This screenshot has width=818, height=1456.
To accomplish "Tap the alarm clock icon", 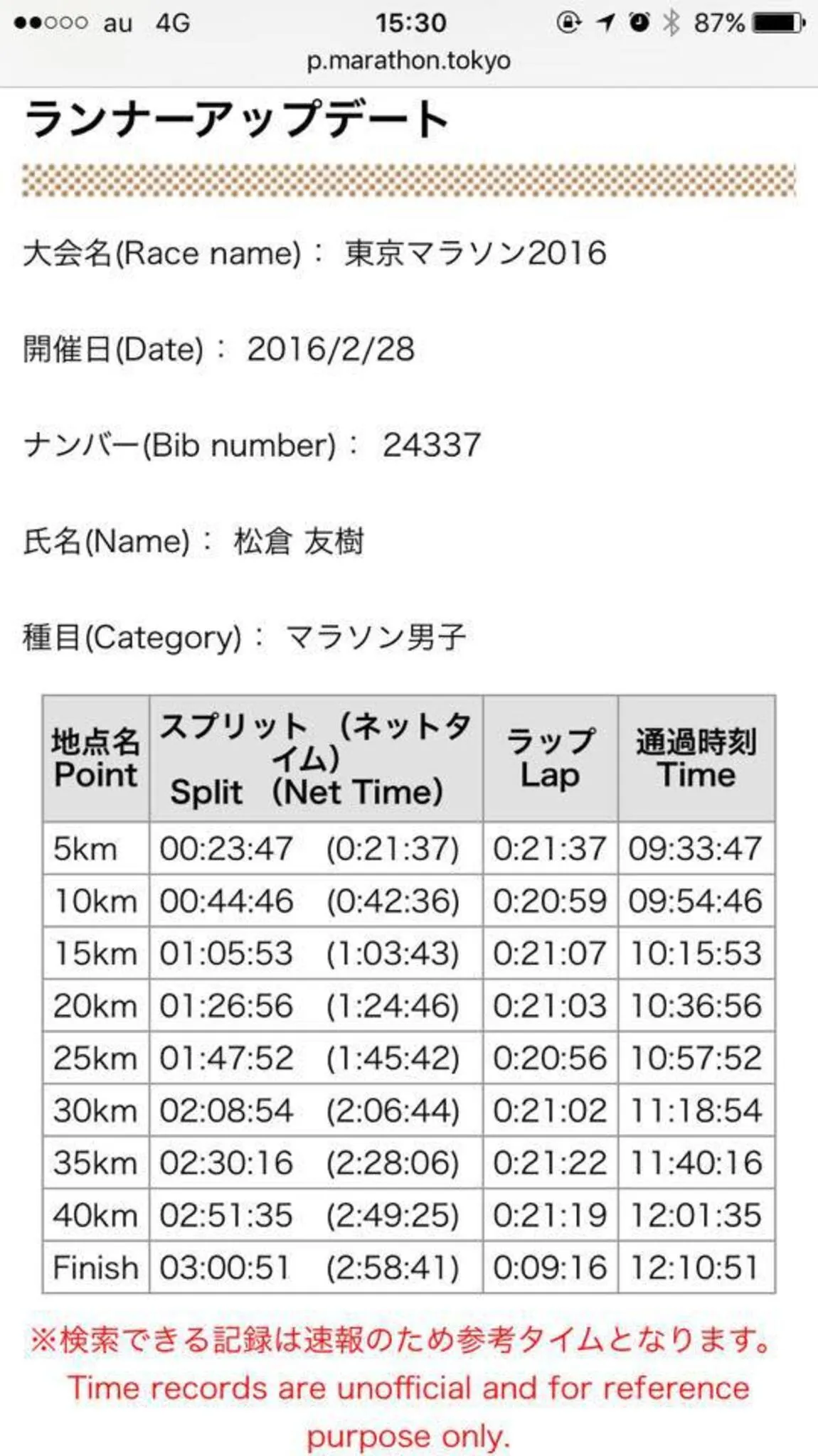I will coord(640,22).
